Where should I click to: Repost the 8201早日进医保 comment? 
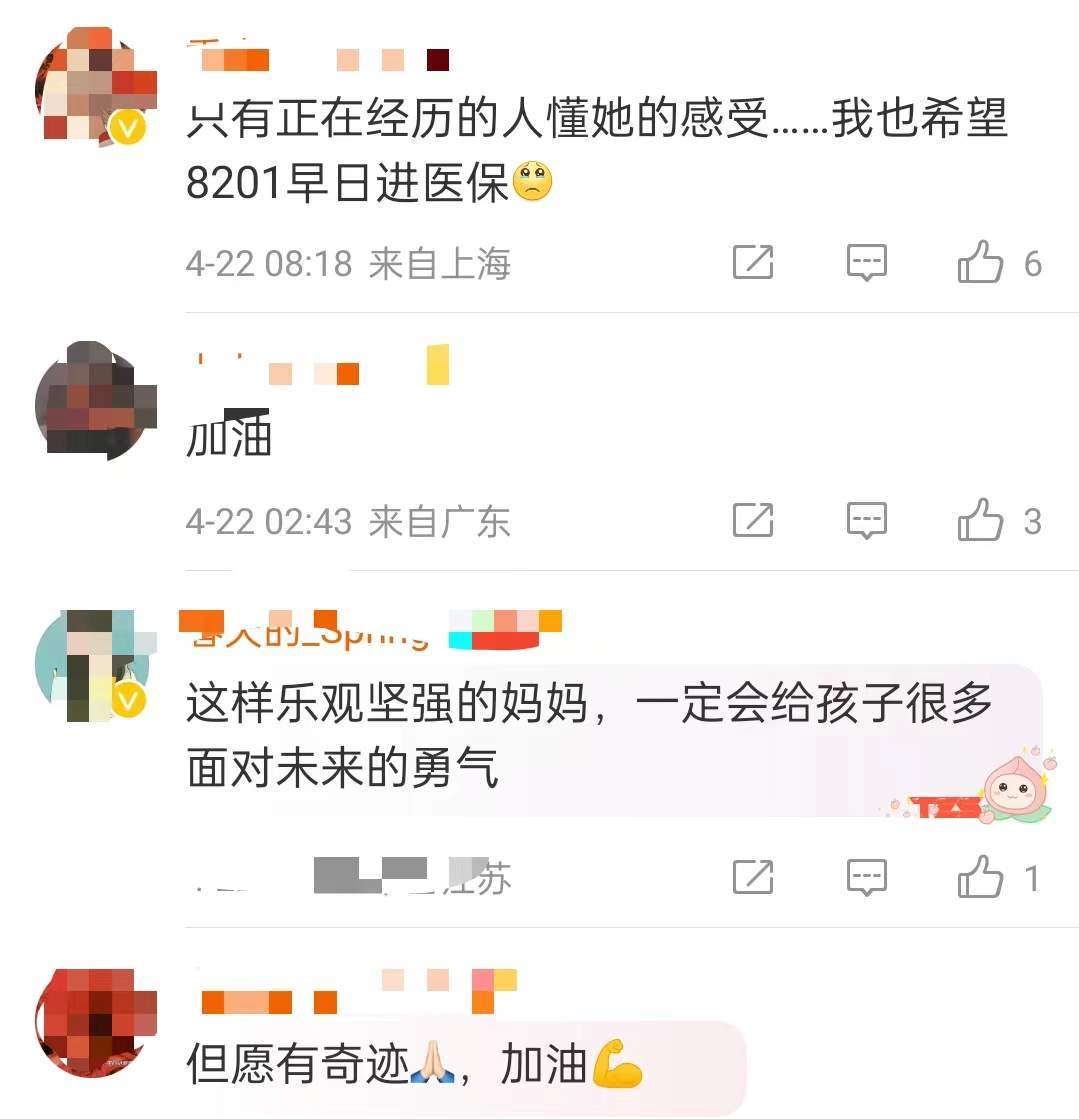click(x=753, y=263)
